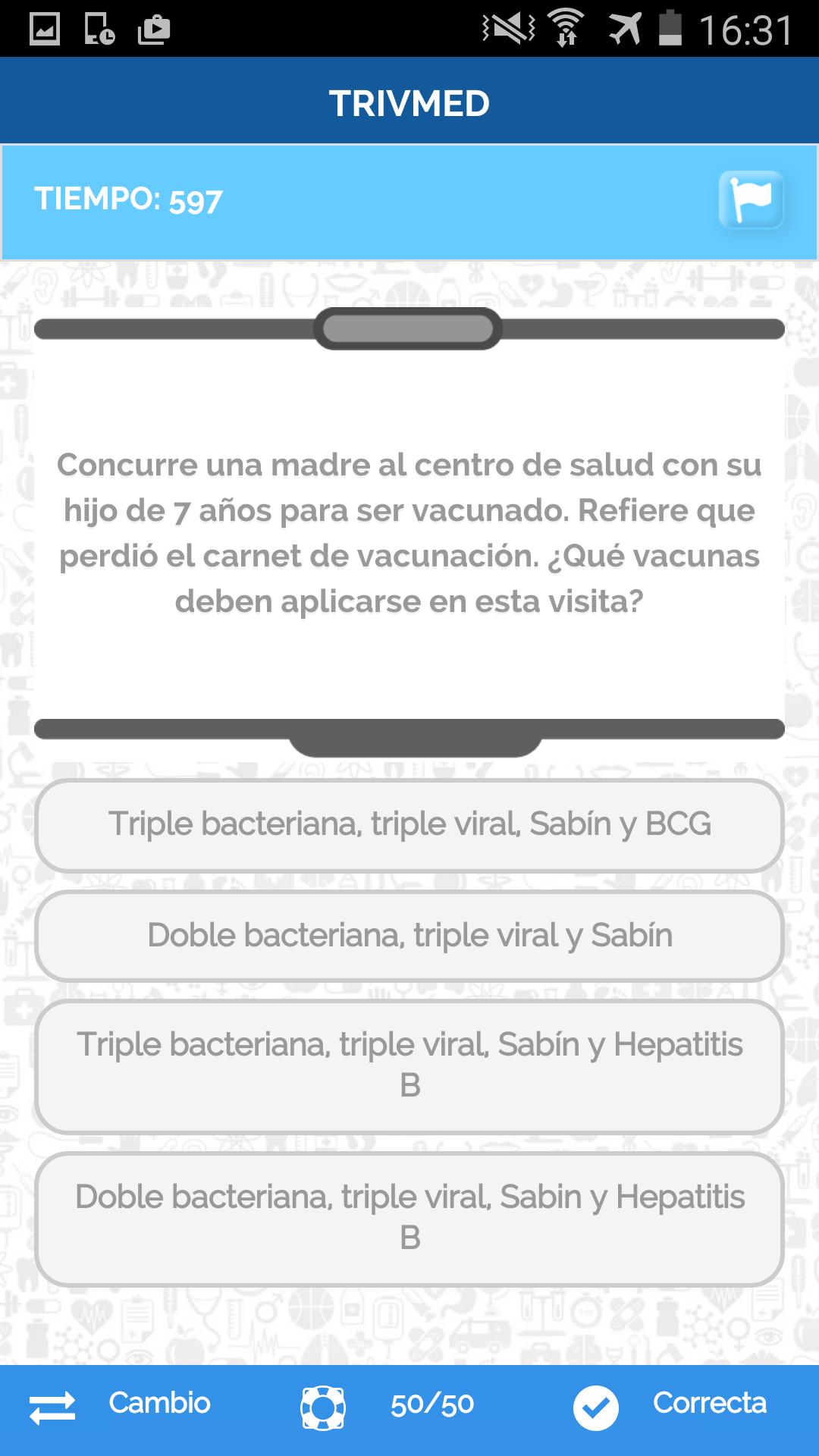Choose 'Doble bacteriana, triple viral y Sabín'
The height and width of the screenshot is (1456, 819).
409,936
